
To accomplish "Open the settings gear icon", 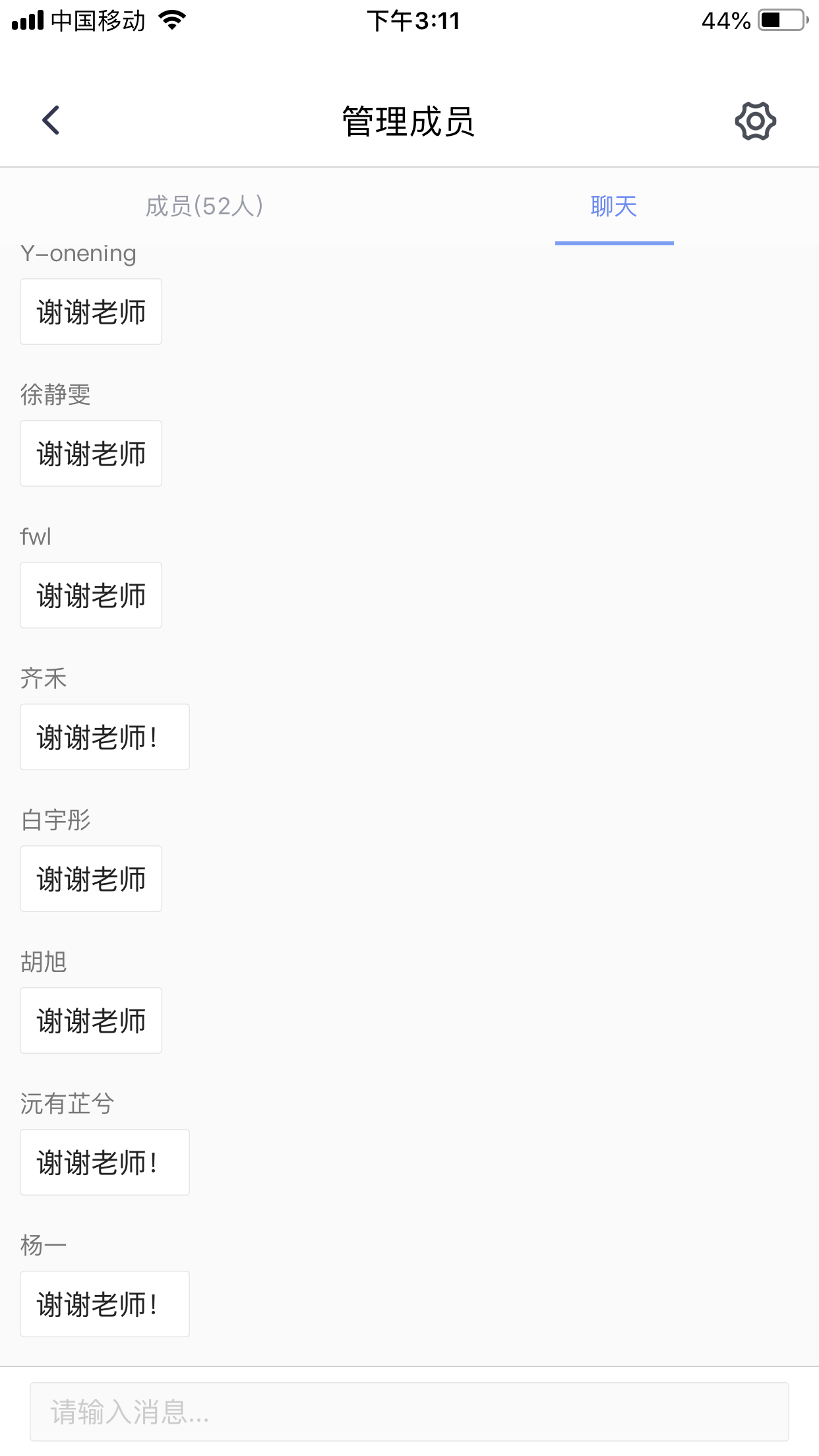I will pos(756,121).
